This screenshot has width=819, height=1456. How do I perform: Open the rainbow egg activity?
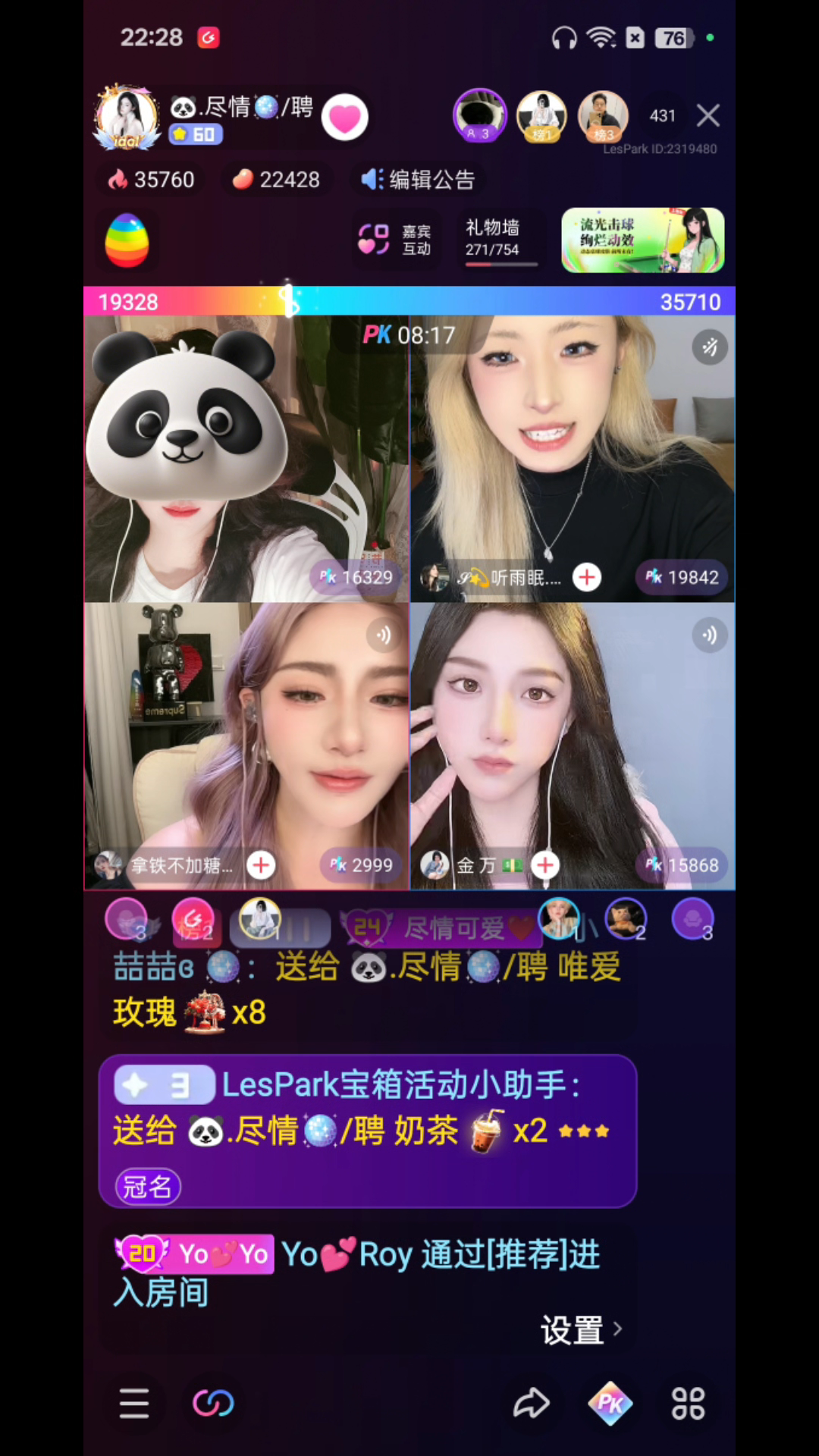[127, 240]
